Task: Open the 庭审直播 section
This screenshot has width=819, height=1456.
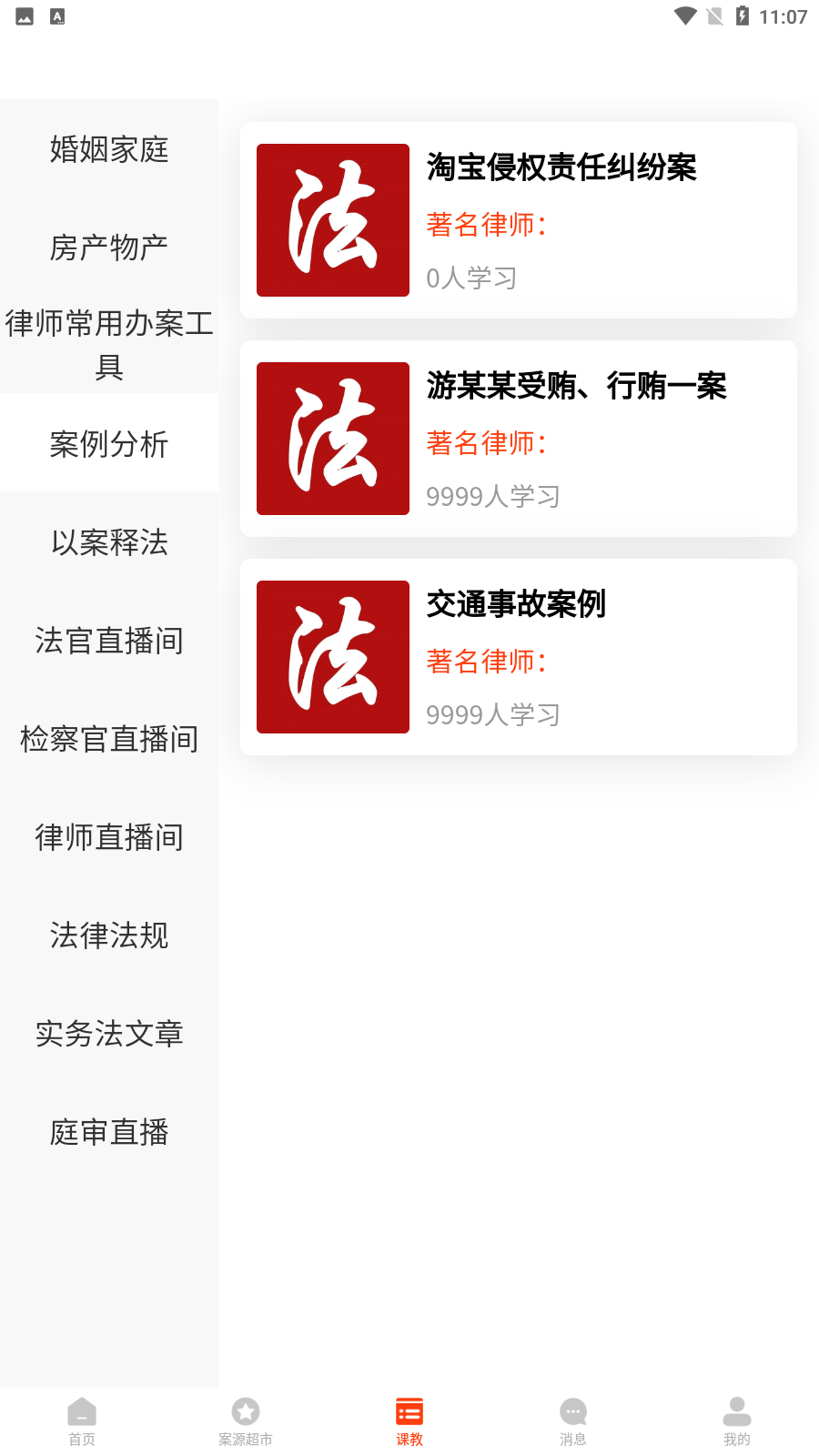Action: pyautogui.click(x=109, y=1131)
